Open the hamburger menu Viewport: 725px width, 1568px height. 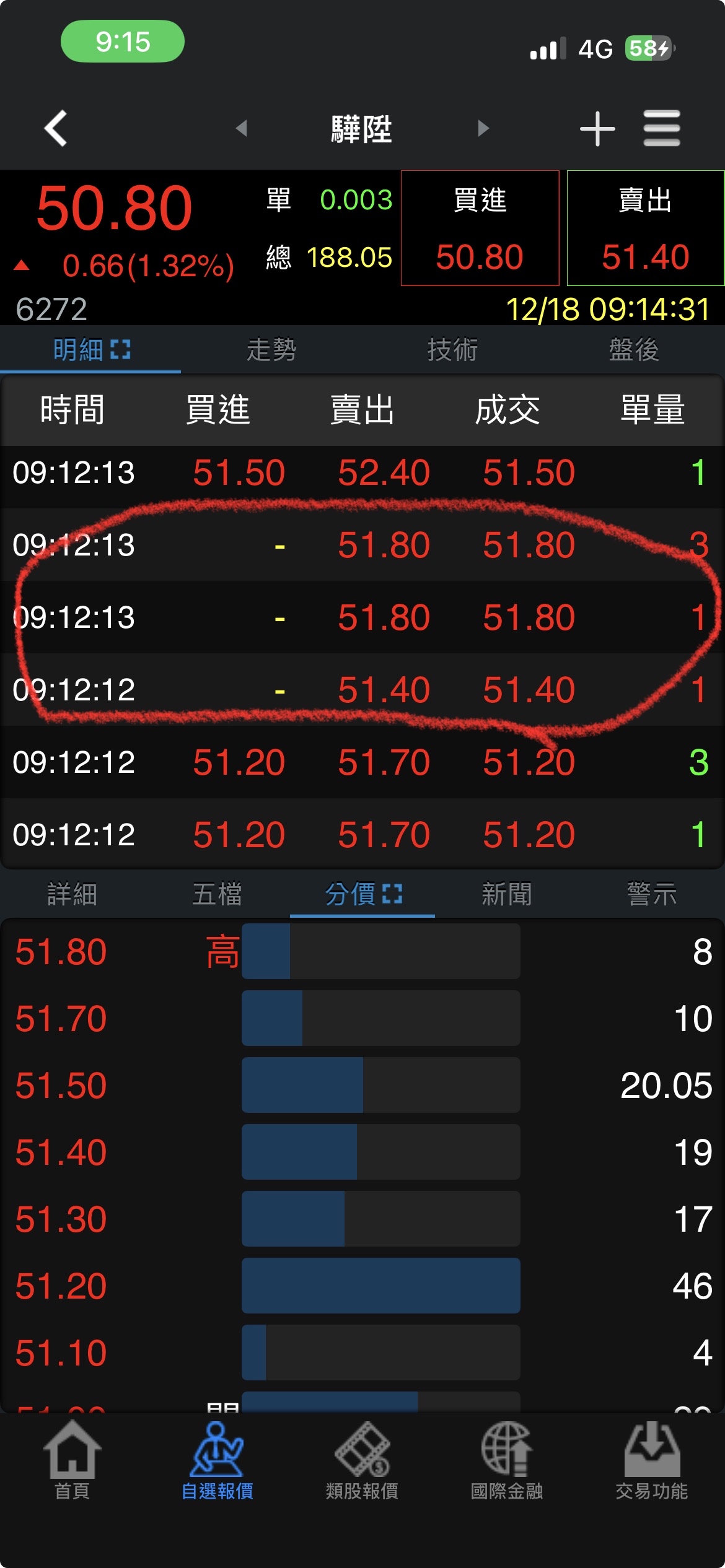tap(661, 128)
